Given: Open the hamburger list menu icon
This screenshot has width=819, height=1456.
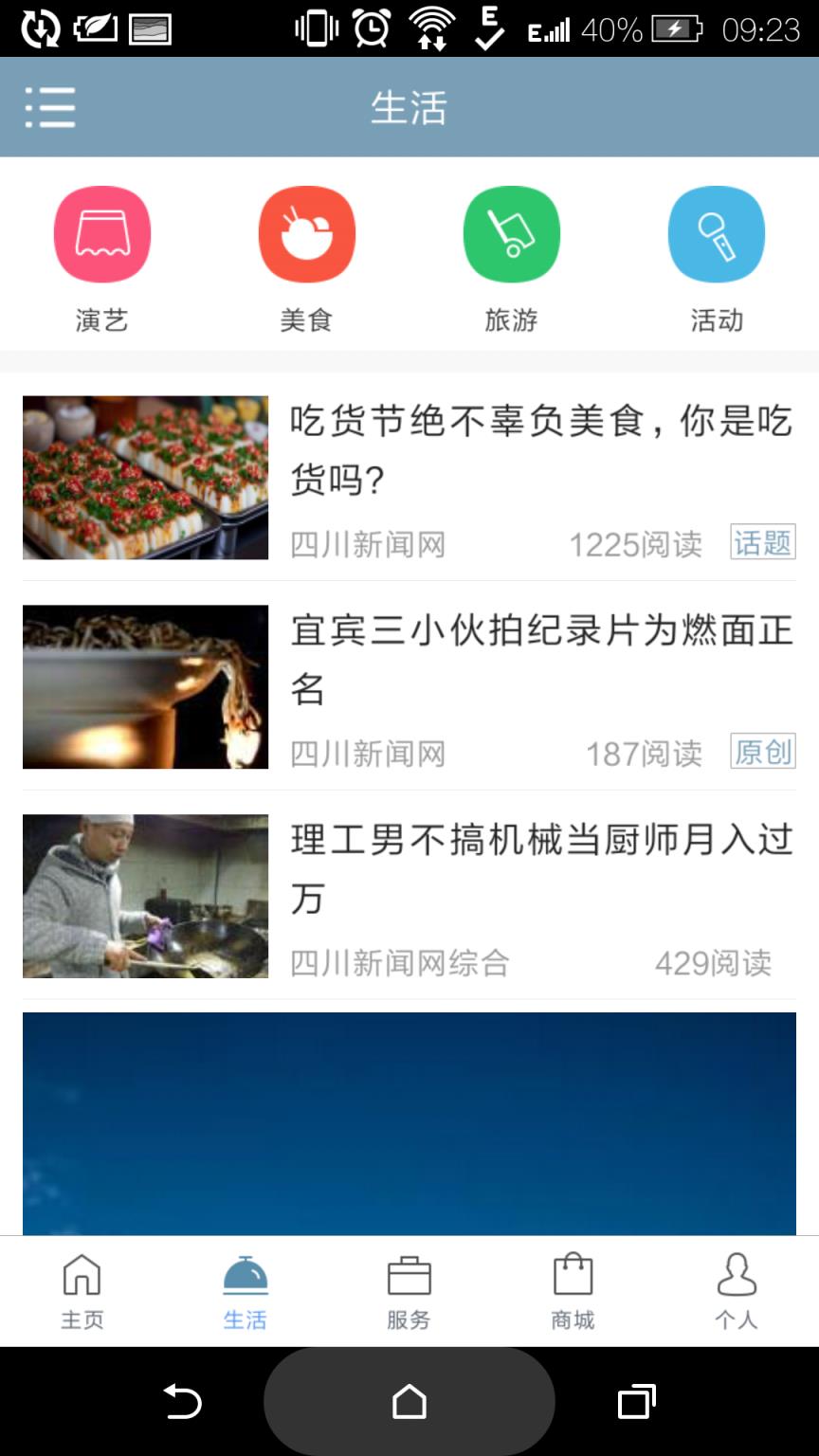Looking at the screenshot, I should click(x=50, y=106).
